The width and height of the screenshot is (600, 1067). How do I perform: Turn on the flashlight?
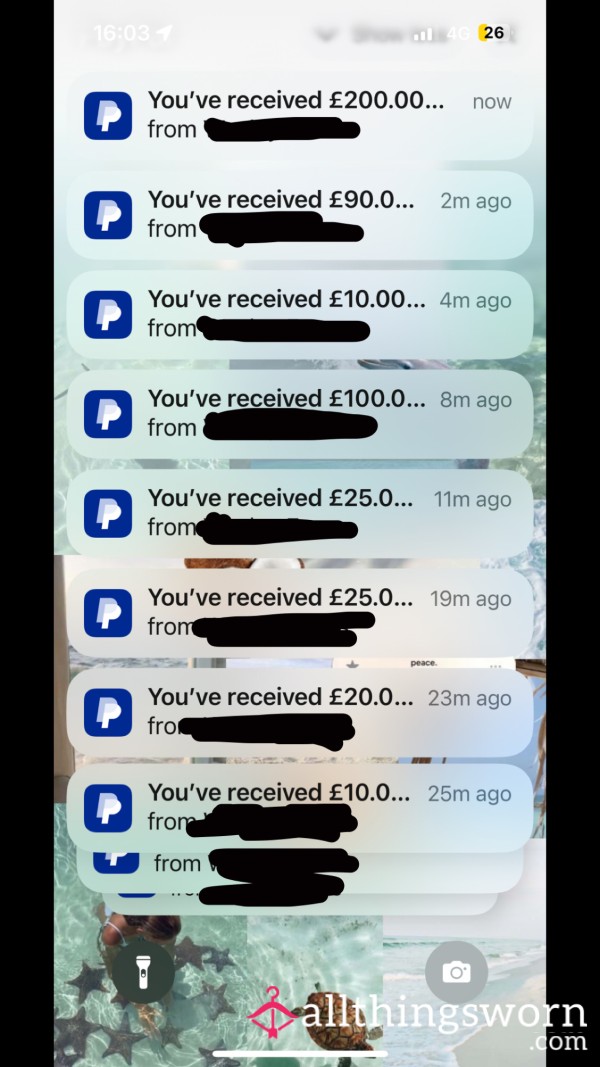[x=143, y=972]
